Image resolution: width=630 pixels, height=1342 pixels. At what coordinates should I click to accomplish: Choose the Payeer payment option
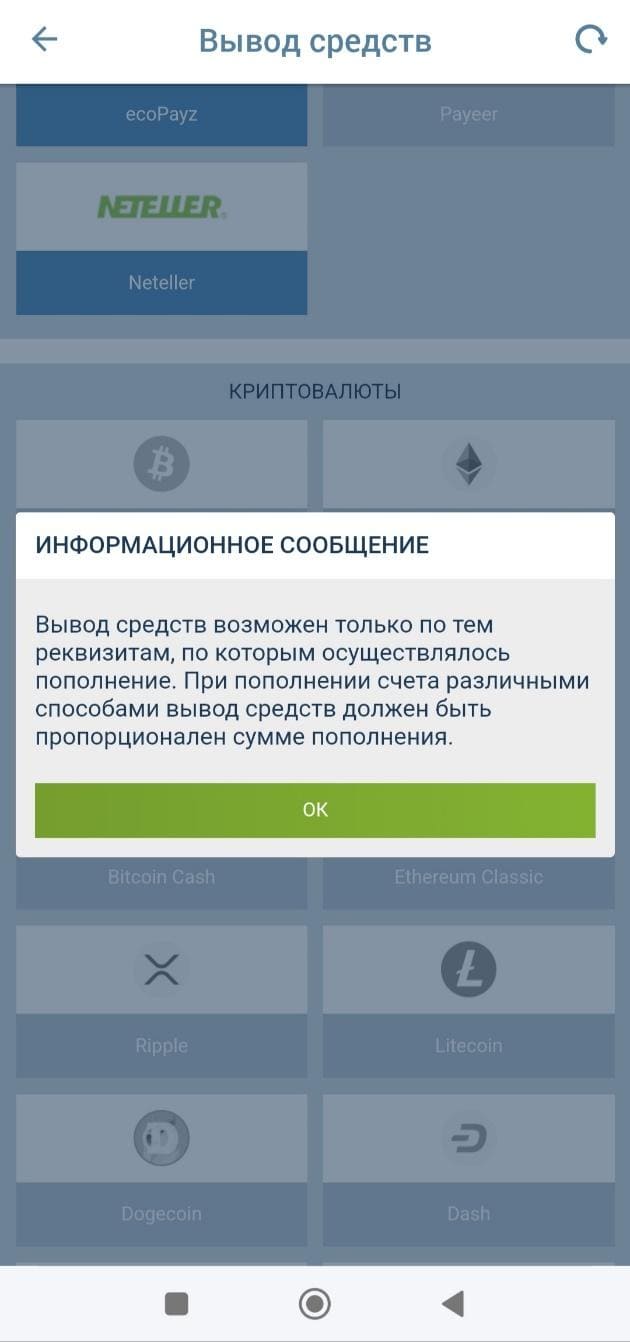(469, 114)
